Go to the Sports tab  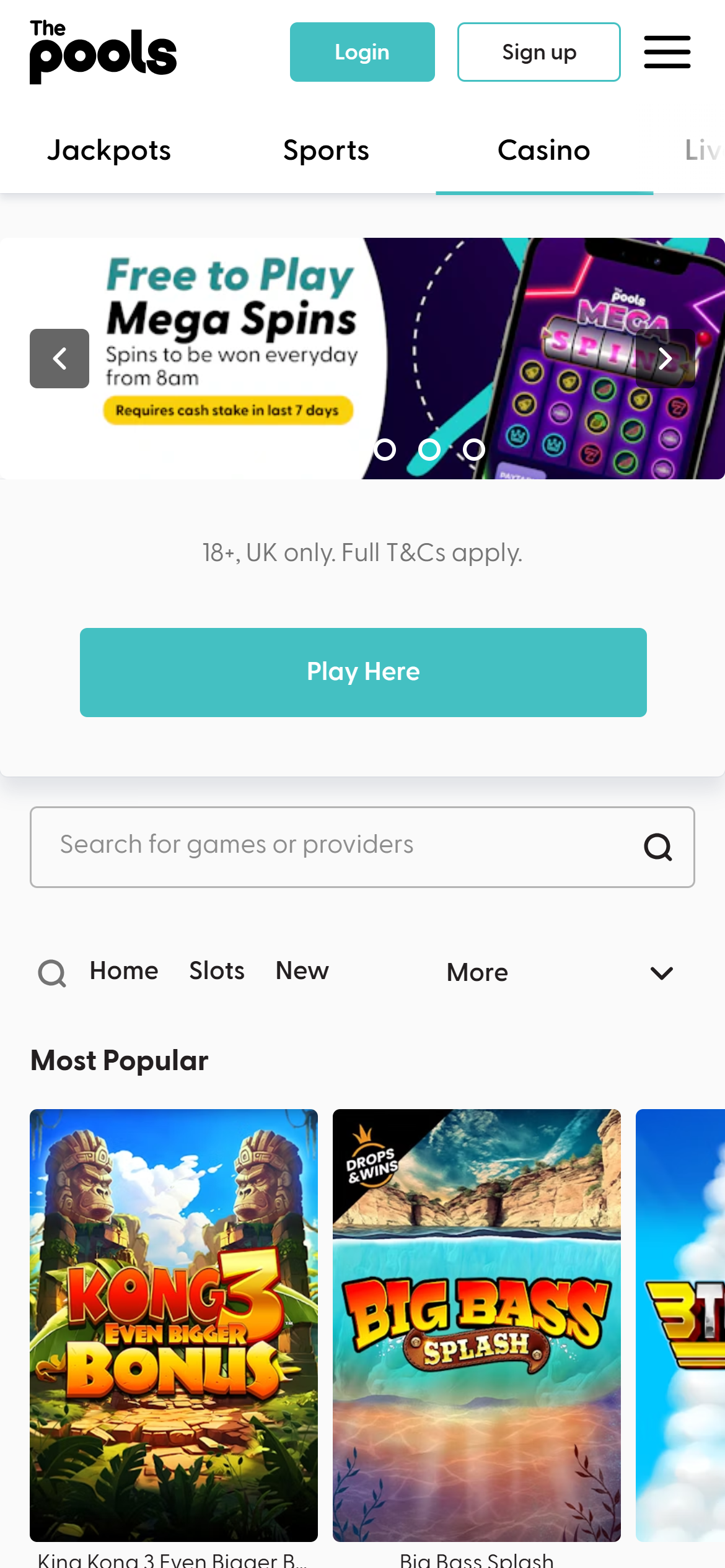pyautogui.click(x=326, y=150)
